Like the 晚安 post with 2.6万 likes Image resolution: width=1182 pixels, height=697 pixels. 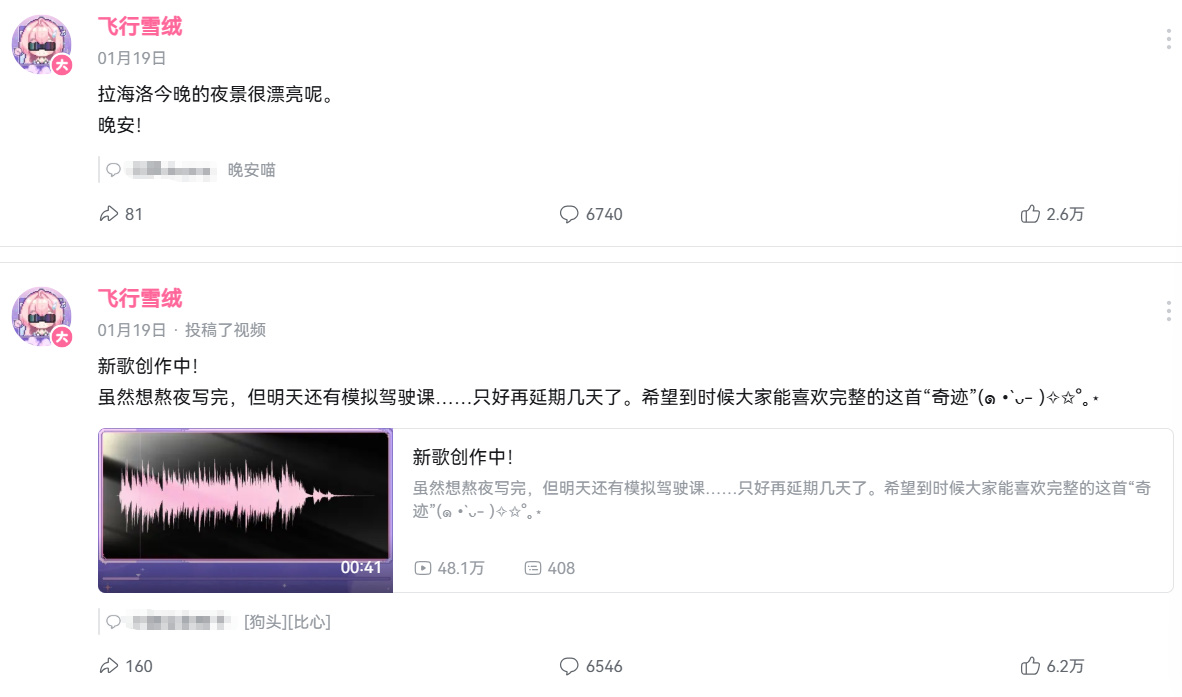click(x=1052, y=214)
